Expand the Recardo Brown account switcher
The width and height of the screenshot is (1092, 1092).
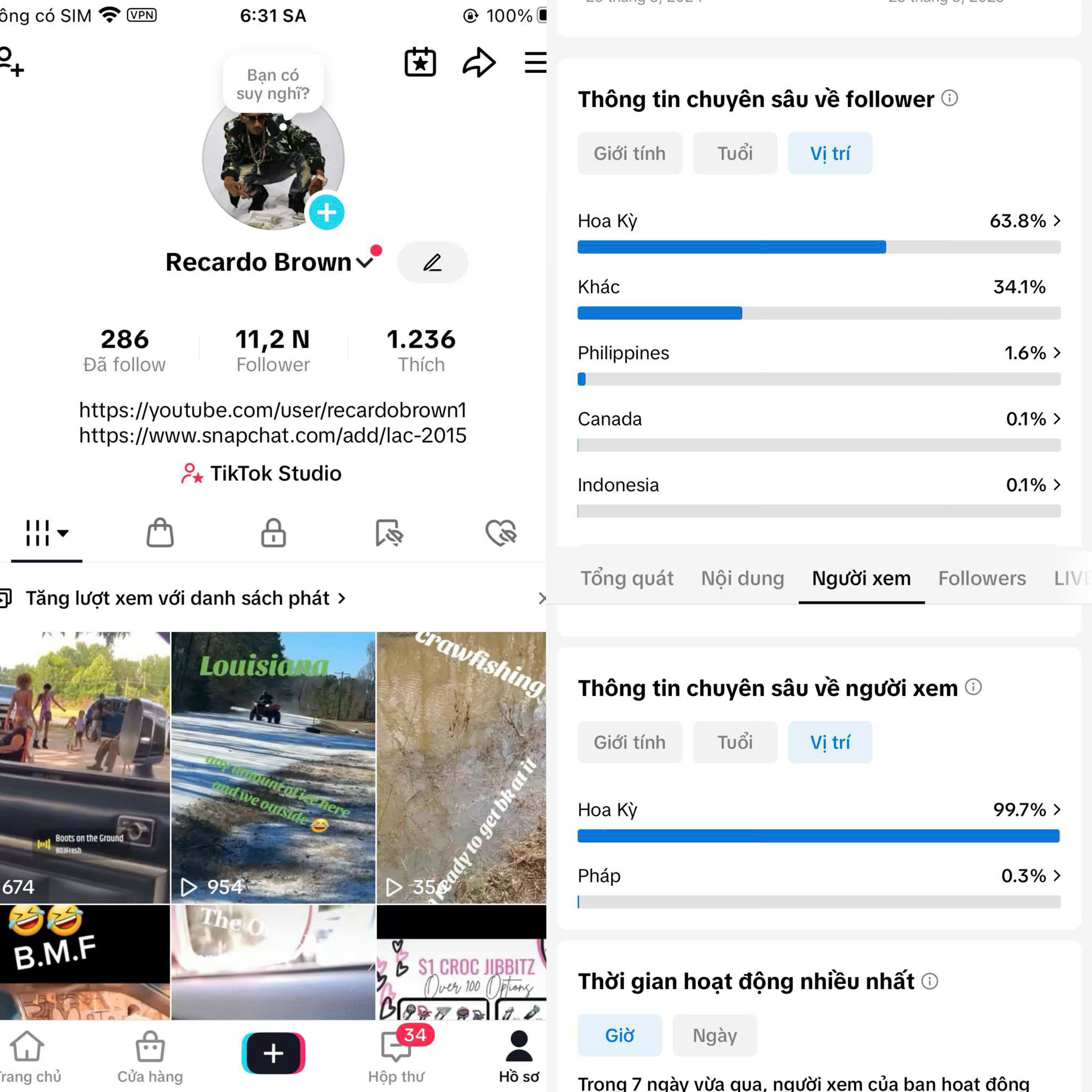click(364, 262)
